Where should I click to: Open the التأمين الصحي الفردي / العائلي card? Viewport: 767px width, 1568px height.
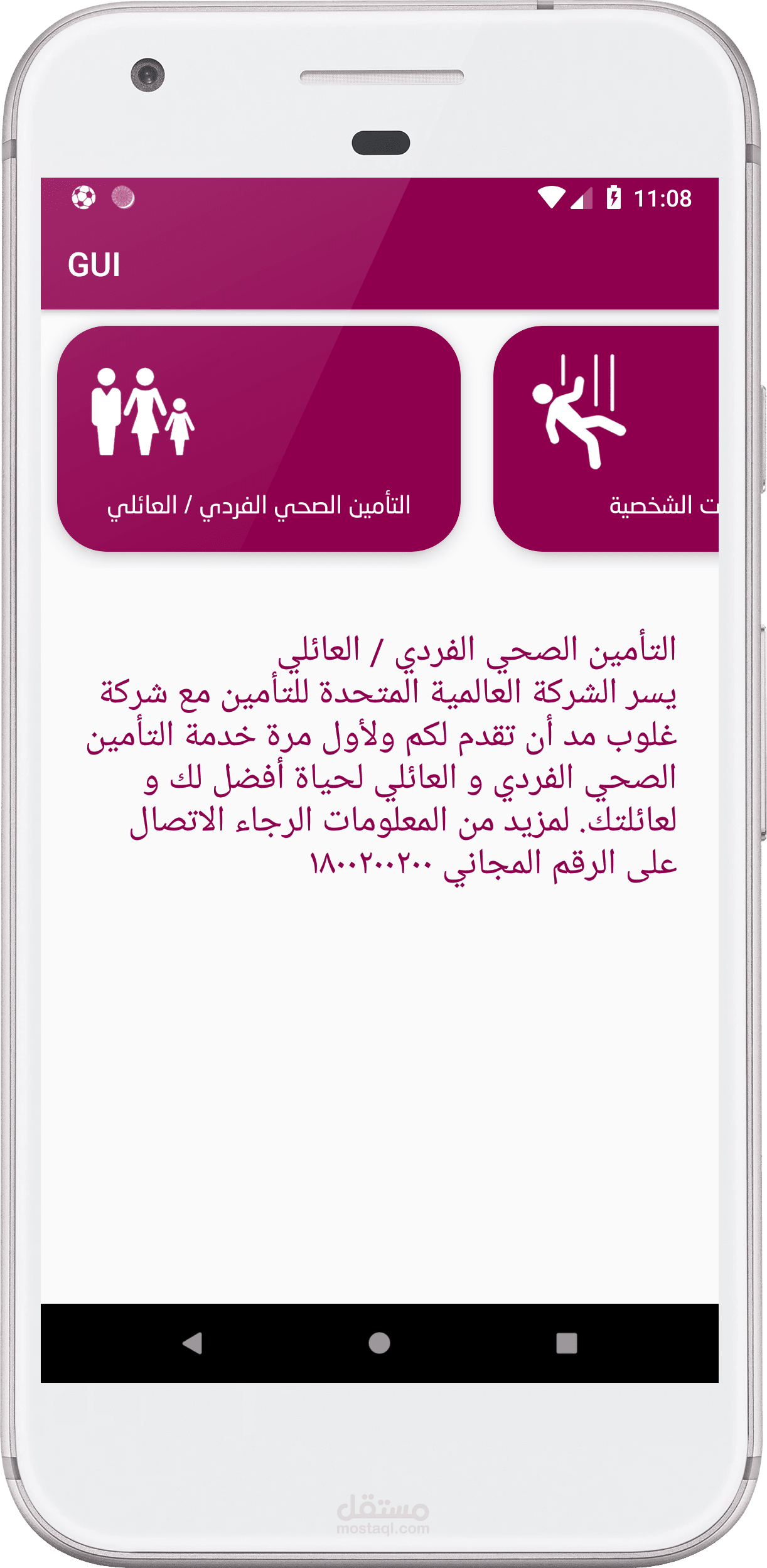coord(259,439)
